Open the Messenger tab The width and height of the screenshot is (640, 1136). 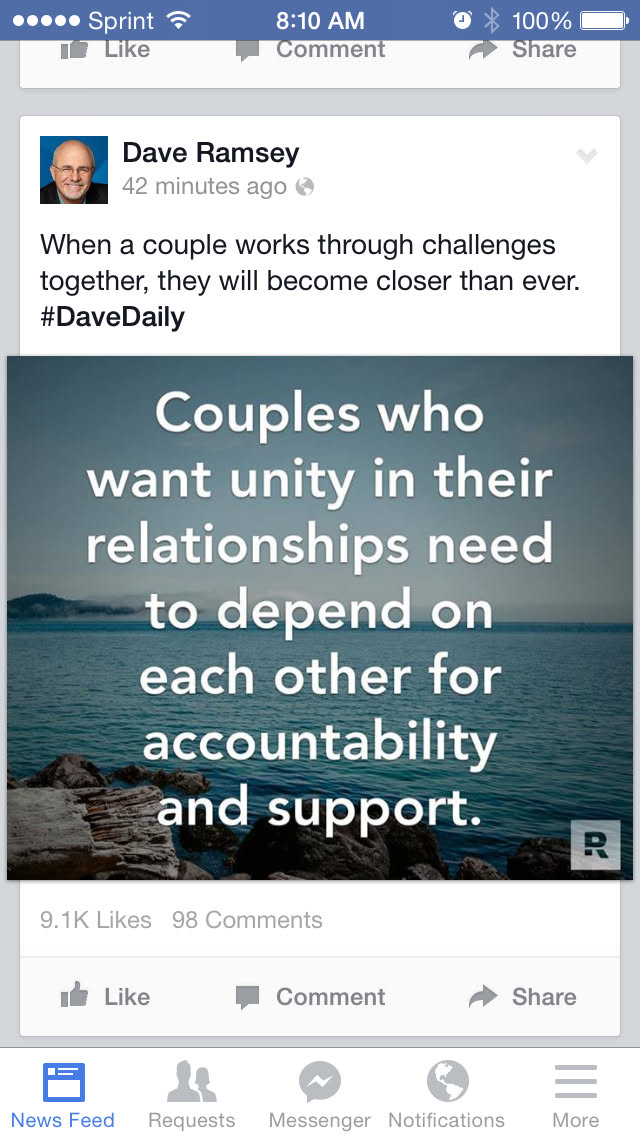pyautogui.click(x=320, y=1095)
